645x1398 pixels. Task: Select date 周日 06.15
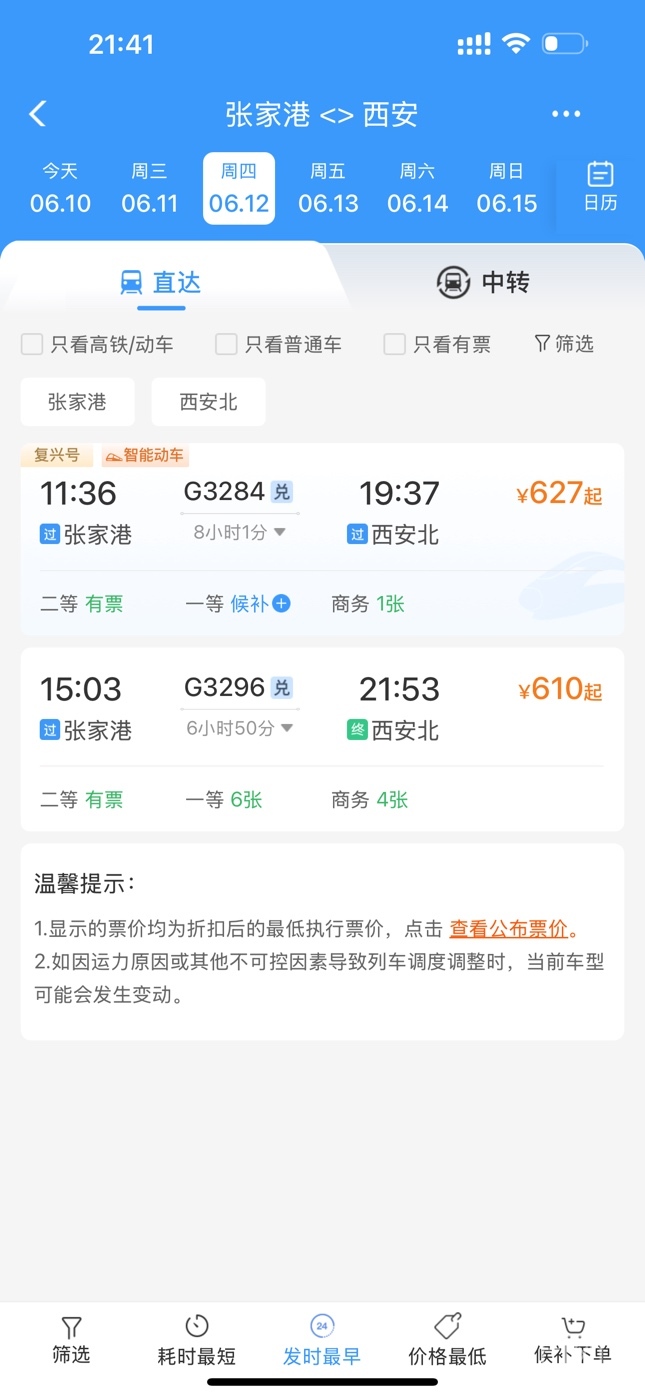coord(506,189)
